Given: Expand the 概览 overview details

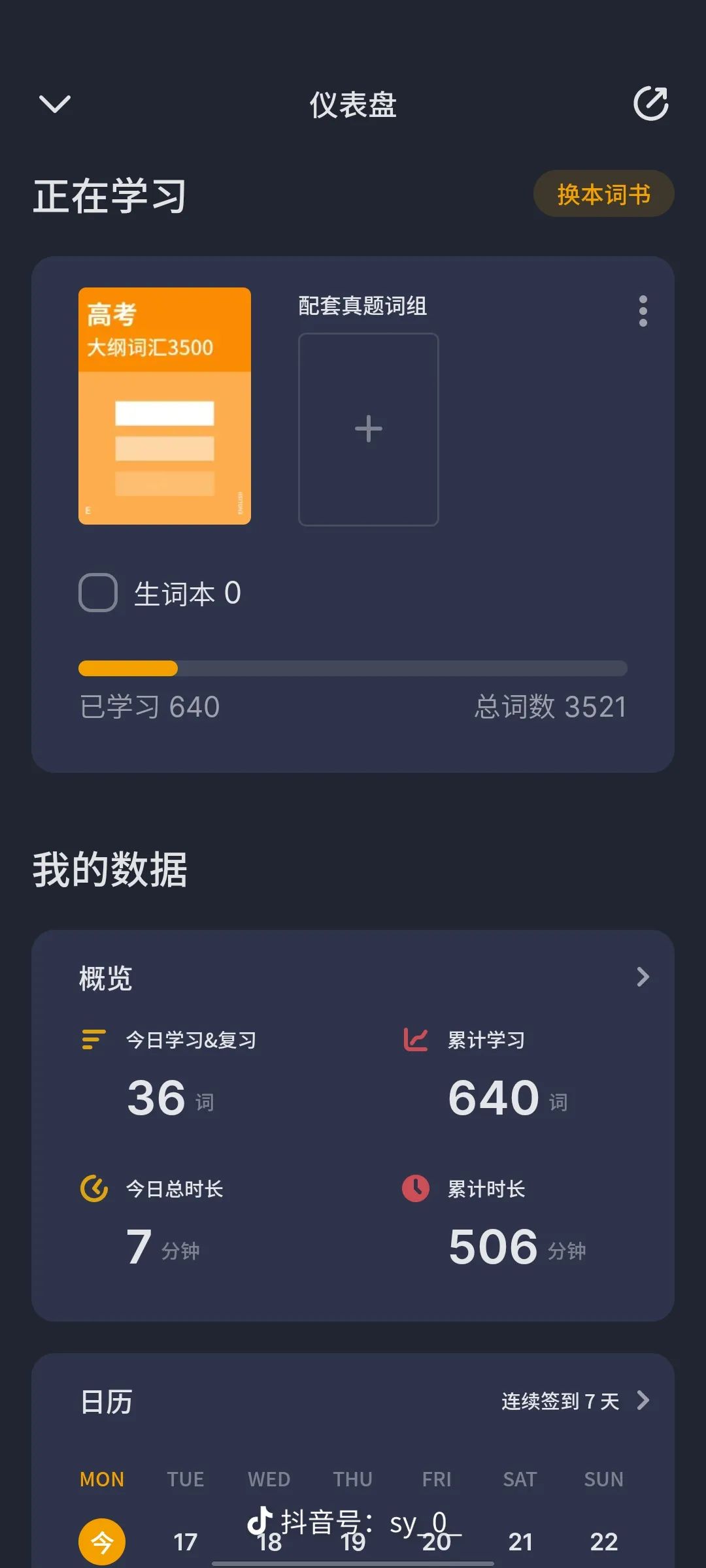Looking at the screenshot, I should [643, 977].
